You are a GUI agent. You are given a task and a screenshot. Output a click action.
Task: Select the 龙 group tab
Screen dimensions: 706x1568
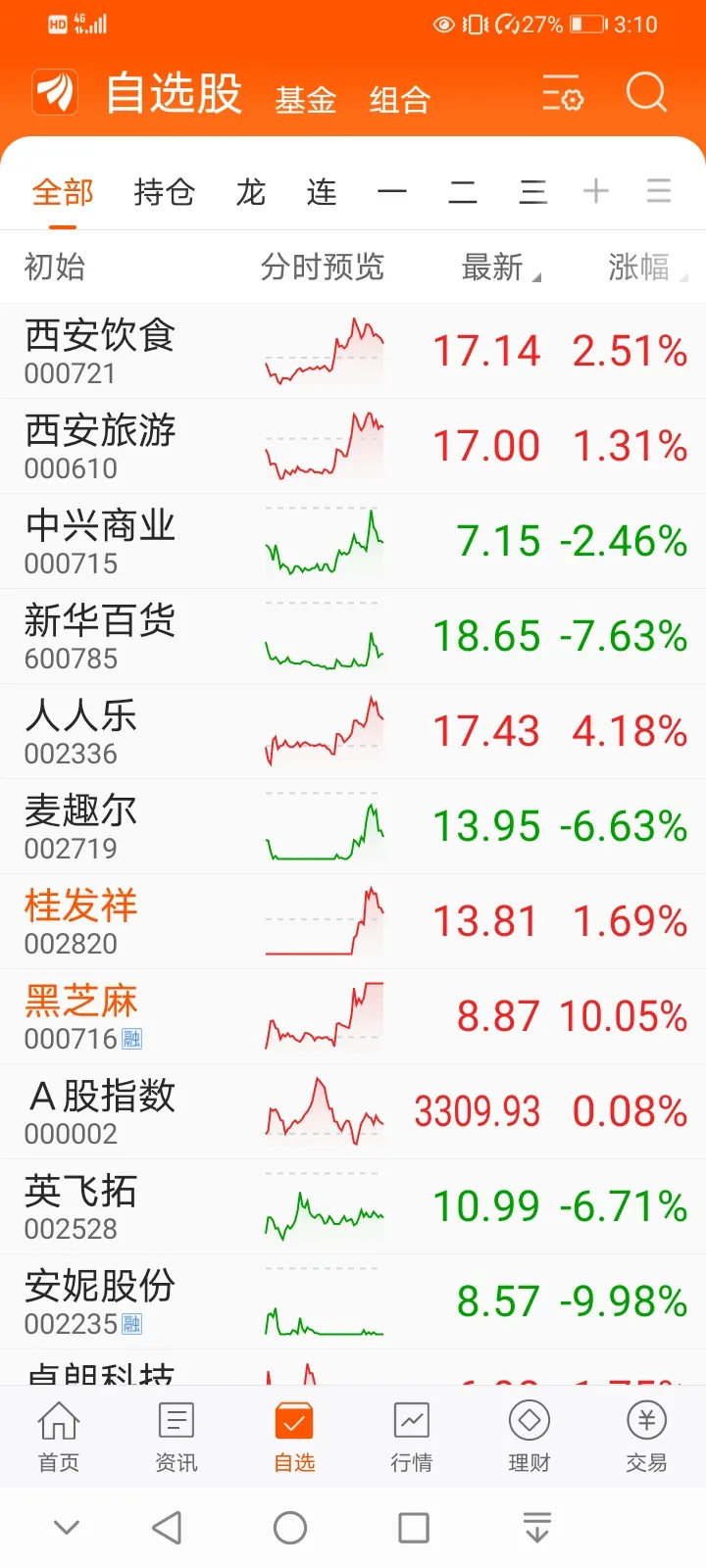[x=251, y=192]
